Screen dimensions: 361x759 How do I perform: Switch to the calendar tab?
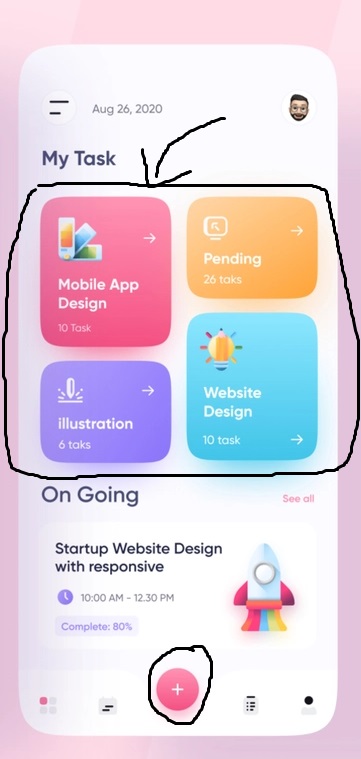tap(108, 706)
